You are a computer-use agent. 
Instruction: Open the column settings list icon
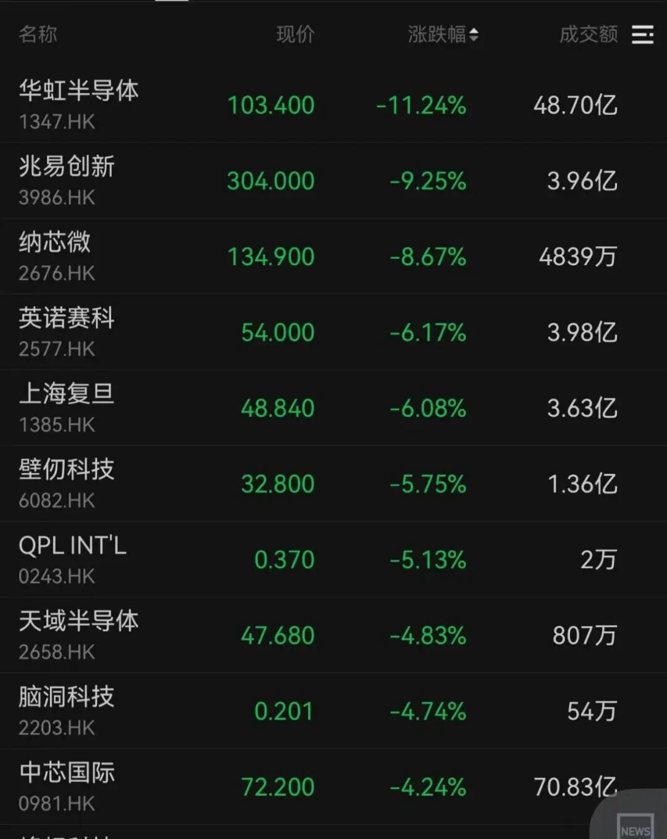click(643, 35)
